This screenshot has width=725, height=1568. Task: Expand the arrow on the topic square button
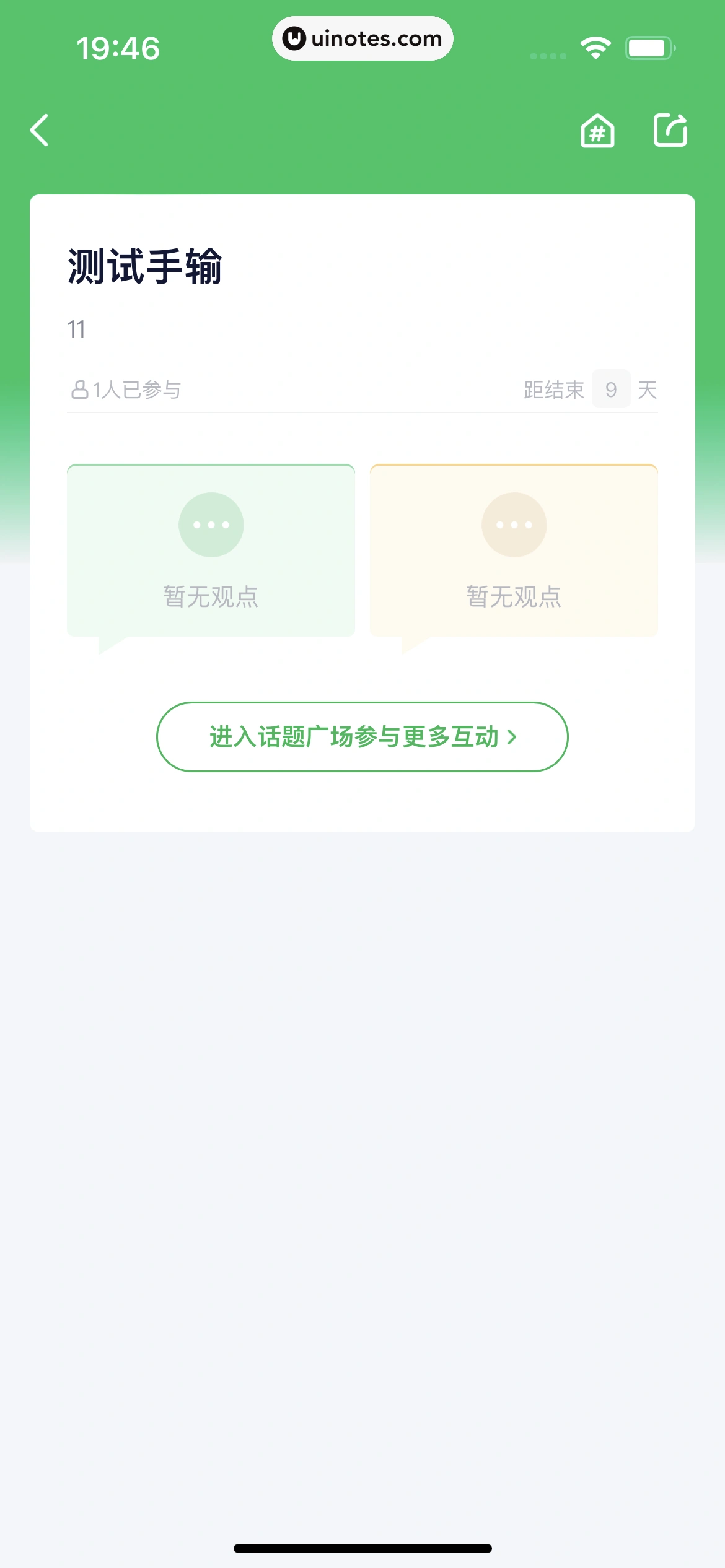pyautogui.click(x=513, y=737)
